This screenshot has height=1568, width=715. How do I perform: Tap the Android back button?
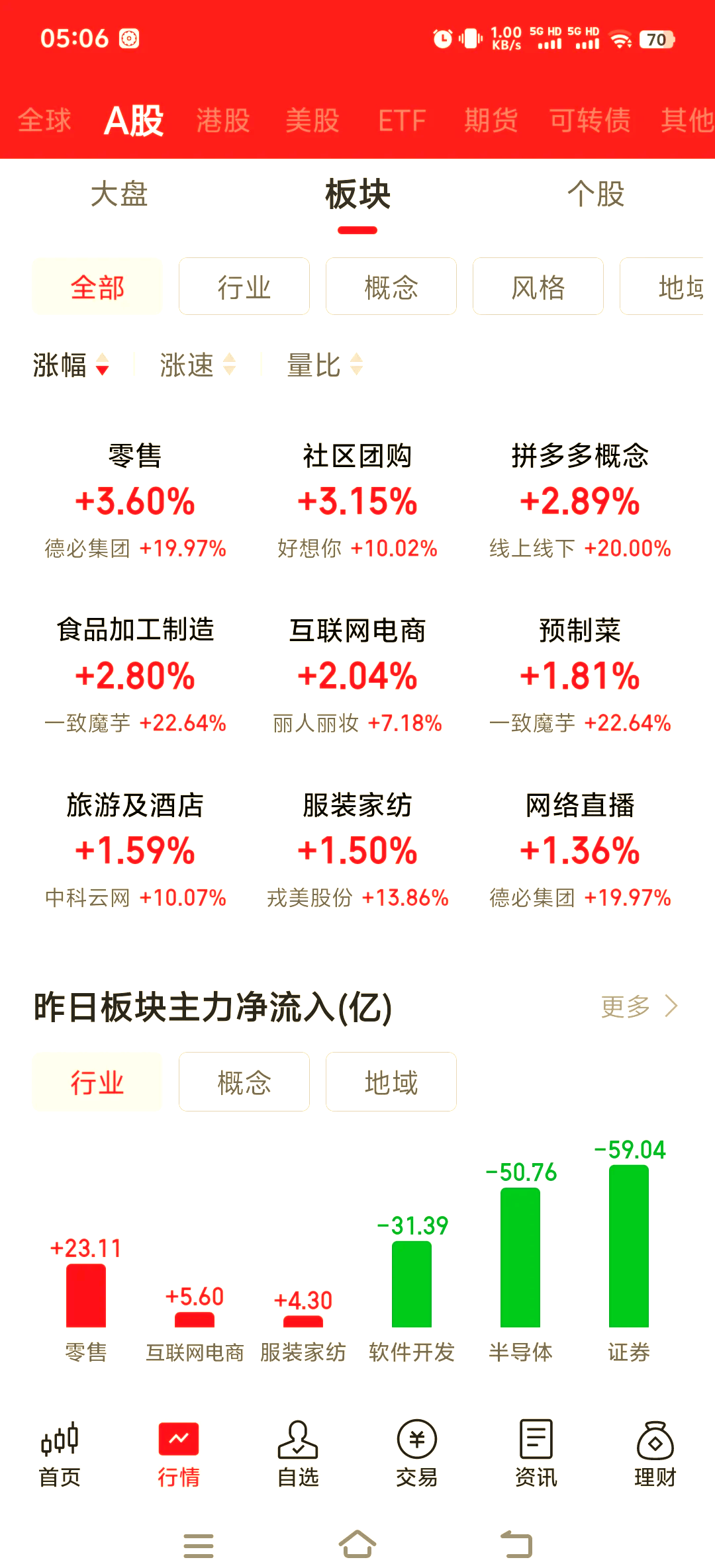point(518,1542)
